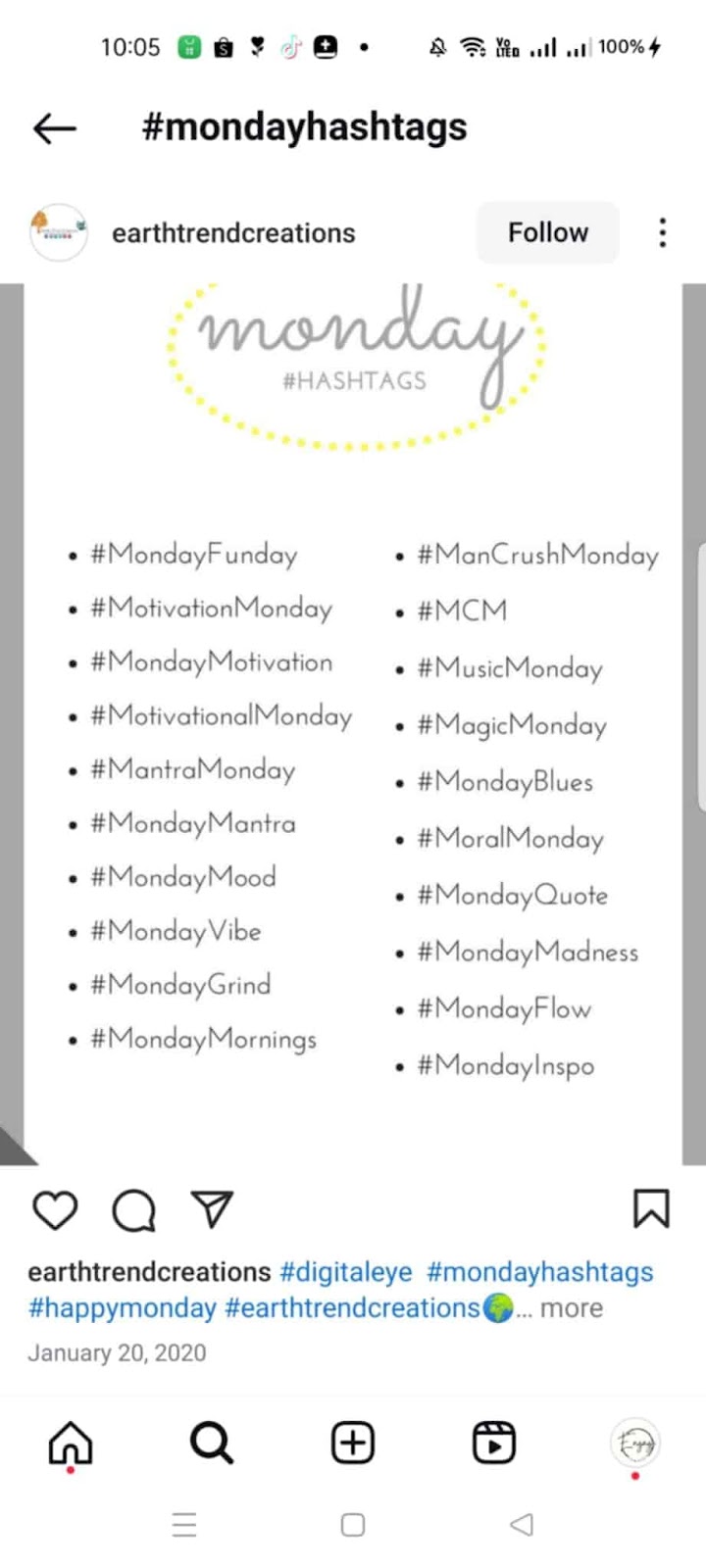The width and height of the screenshot is (706, 1568).
Task: Open the post's three-dot options menu
Action: (x=663, y=232)
